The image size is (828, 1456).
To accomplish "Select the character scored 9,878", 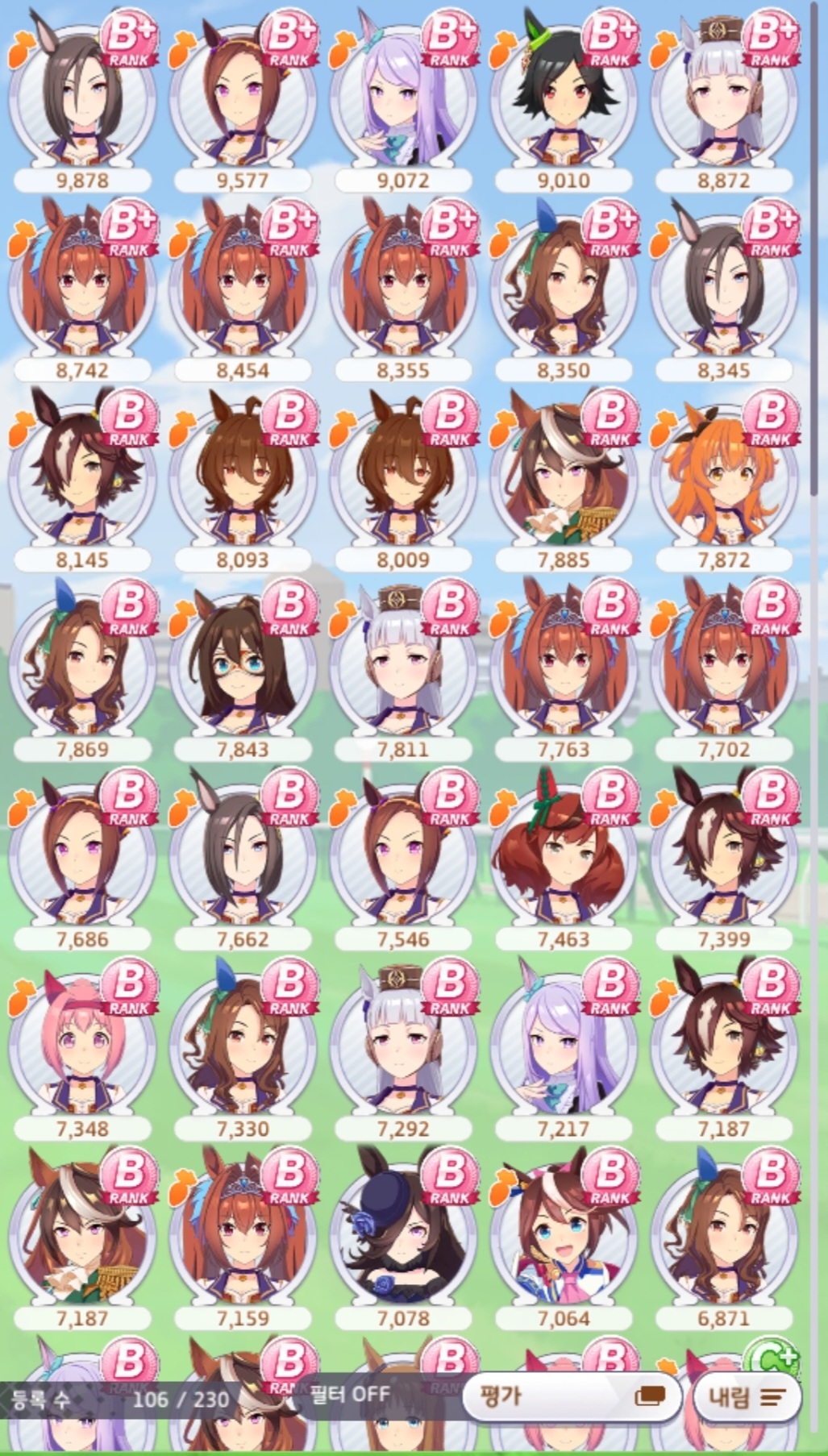I will pyautogui.click(x=82, y=97).
